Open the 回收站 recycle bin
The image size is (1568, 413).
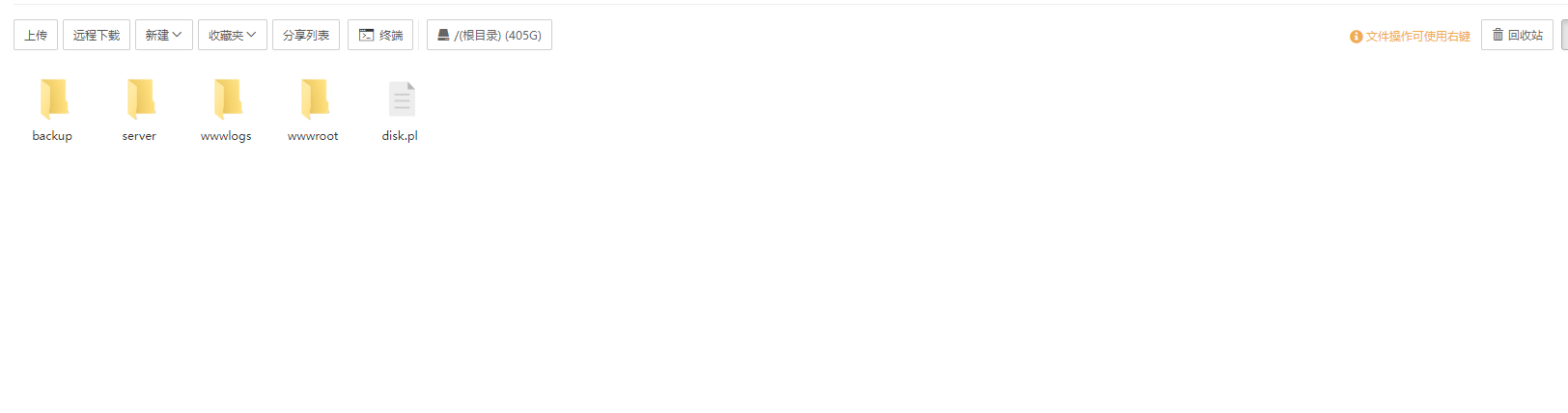[x=1517, y=35]
